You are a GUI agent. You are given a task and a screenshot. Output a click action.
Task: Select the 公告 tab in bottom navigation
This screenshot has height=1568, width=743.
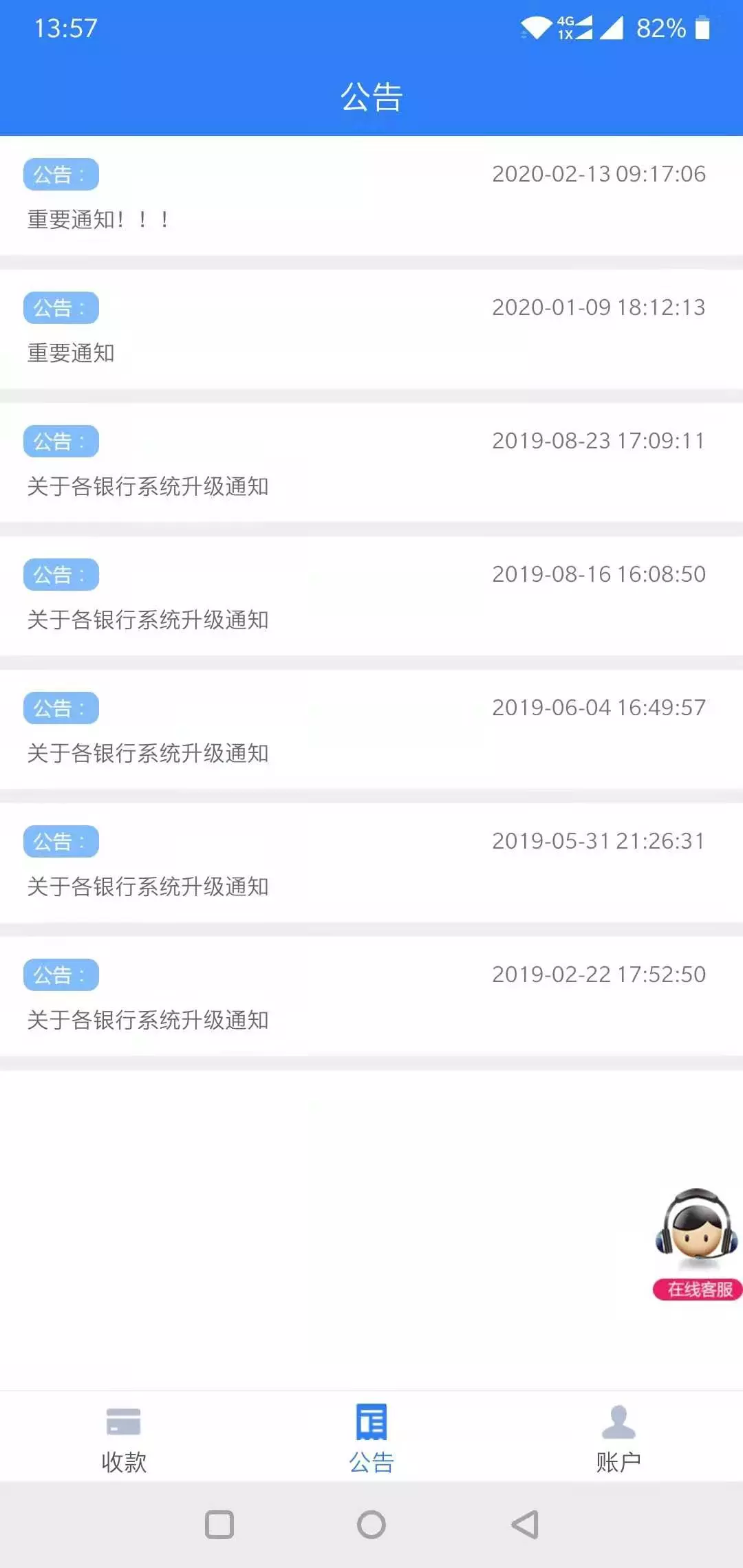click(x=371, y=1437)
